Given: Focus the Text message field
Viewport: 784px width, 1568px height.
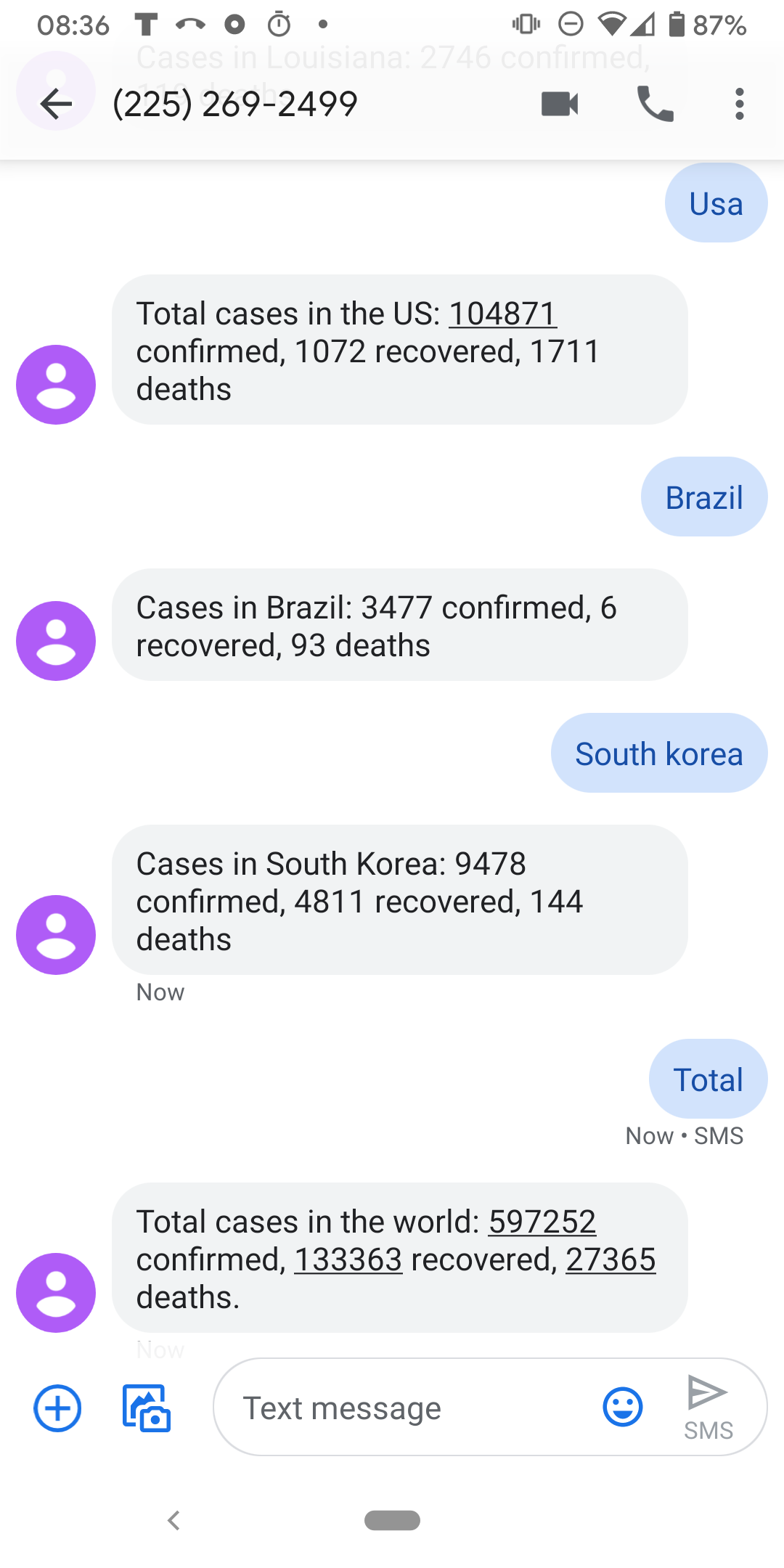Looking at the screenshot, I should click(407, 1408).
